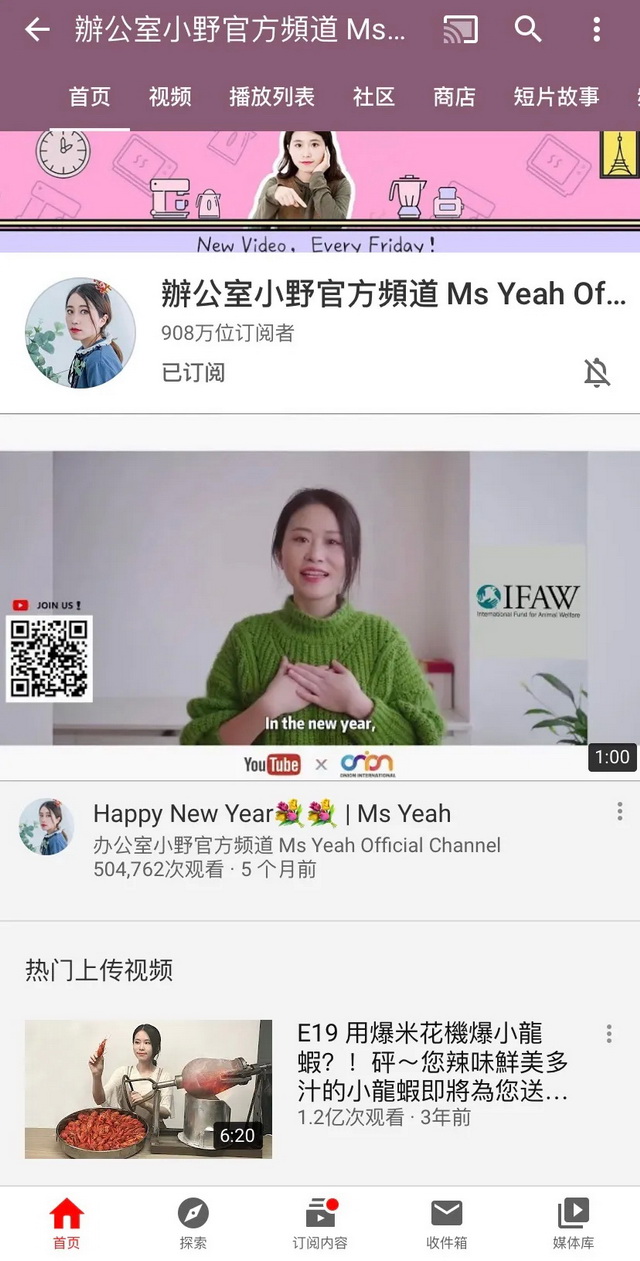Viewport: 640px width, 1261px height.
Task: Tap the 已订阅 subscribed button
Action: point(193,373)
